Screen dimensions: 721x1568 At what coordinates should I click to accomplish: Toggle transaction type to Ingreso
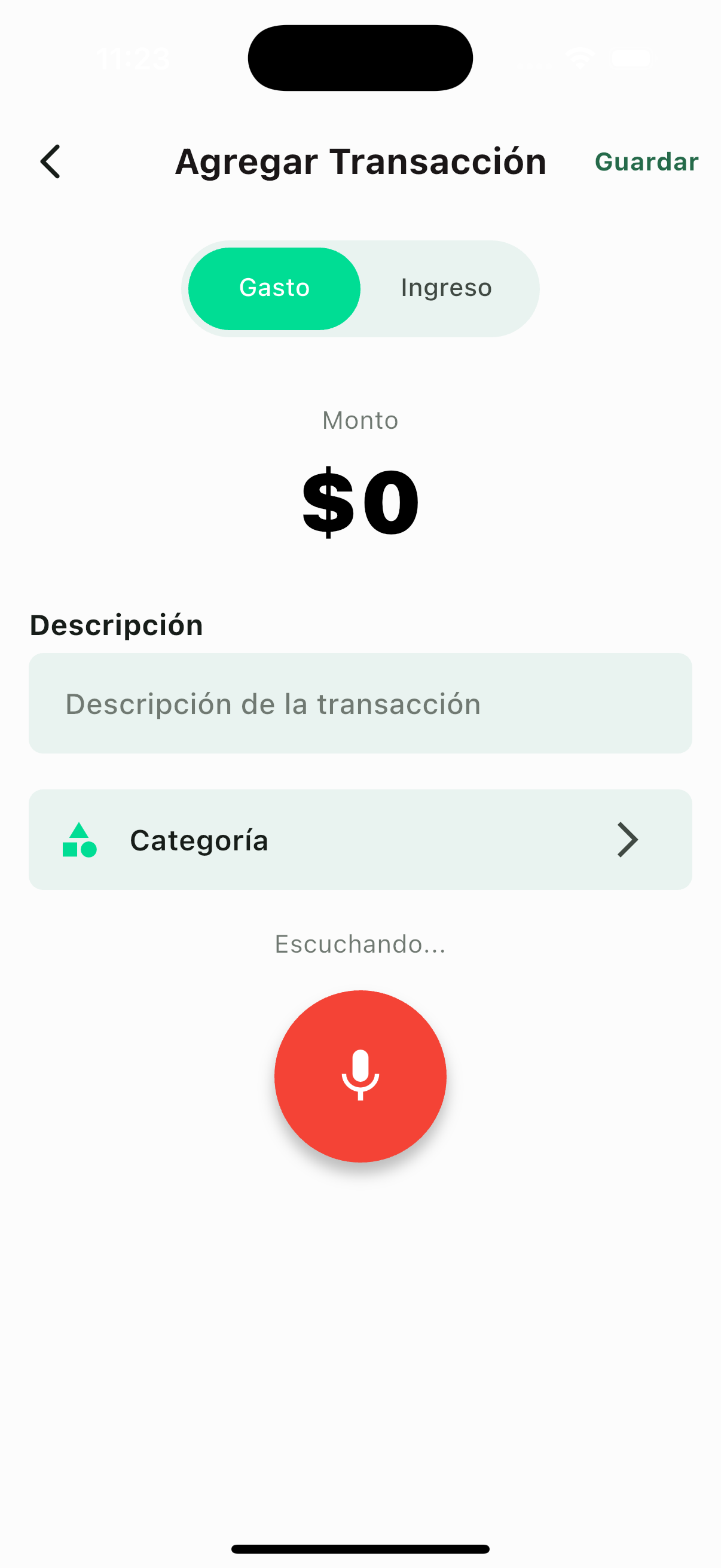pyautogui.click(x=446, y=288)
